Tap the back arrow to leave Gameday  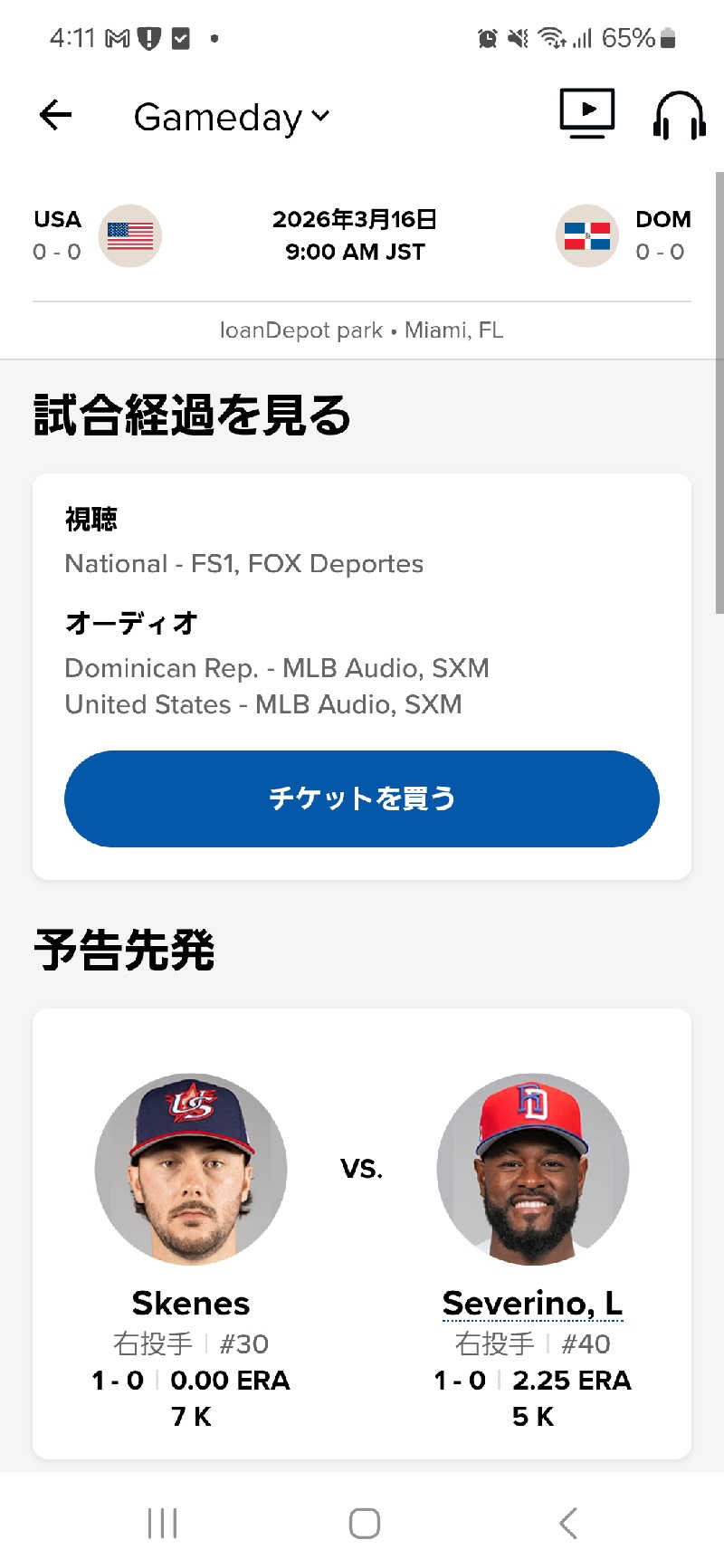click(54, 114)
